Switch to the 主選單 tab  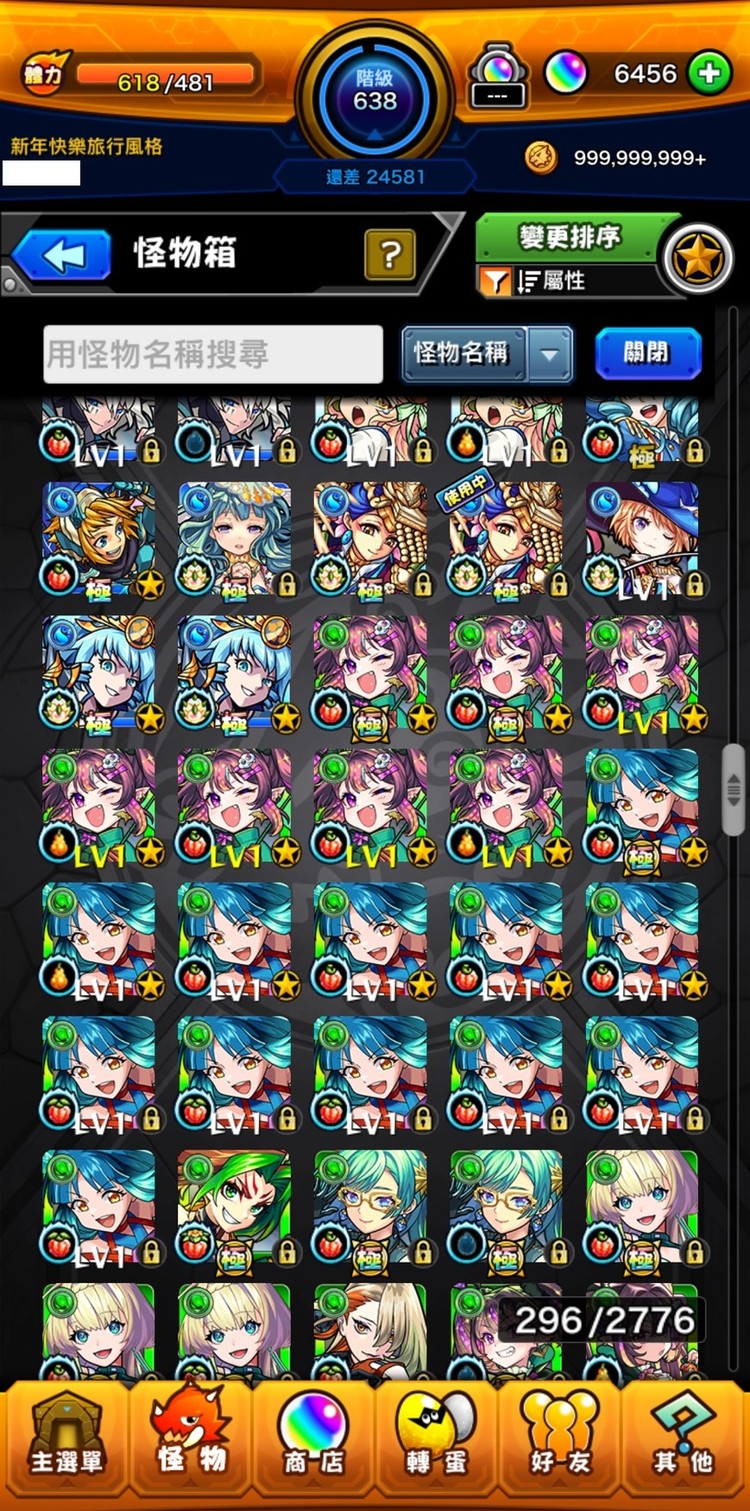66,1440
